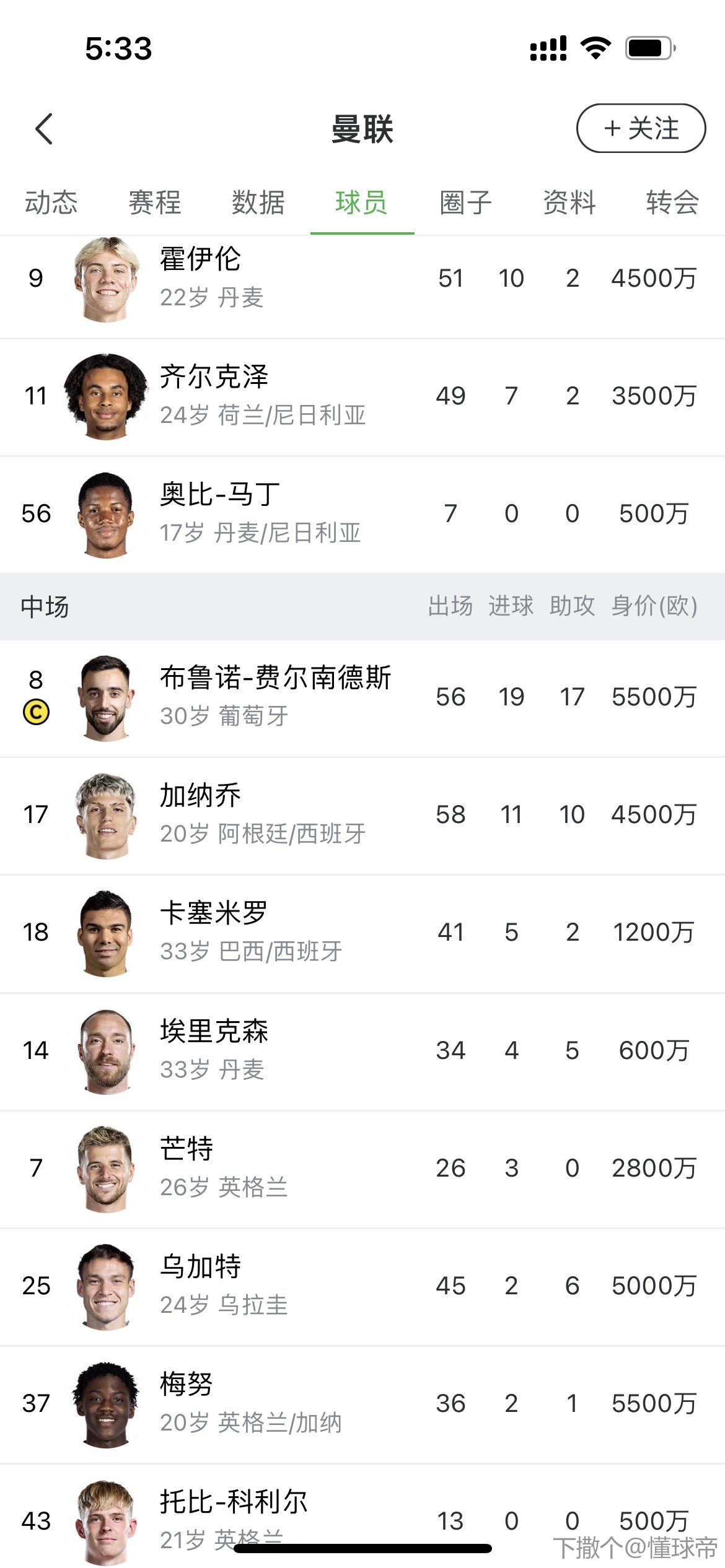Switch to the 转会 tab
The image size is (725, 1568).
pos(672,203)
